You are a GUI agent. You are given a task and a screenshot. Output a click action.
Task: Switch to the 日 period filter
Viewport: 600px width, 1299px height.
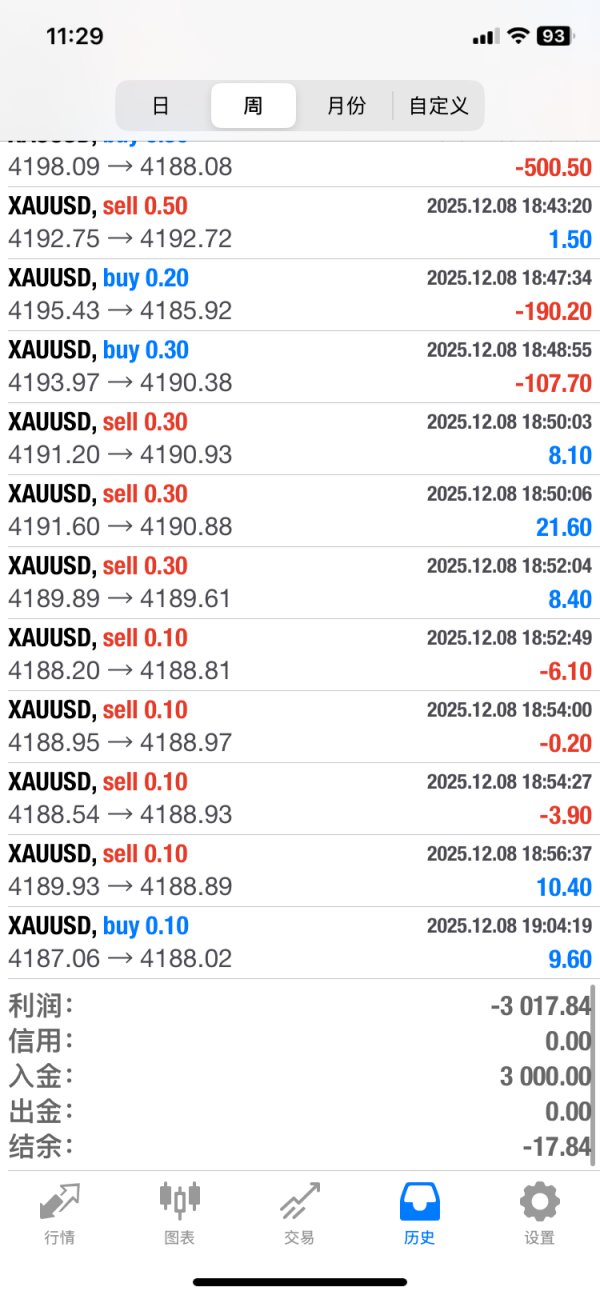[x=160, y=106]
